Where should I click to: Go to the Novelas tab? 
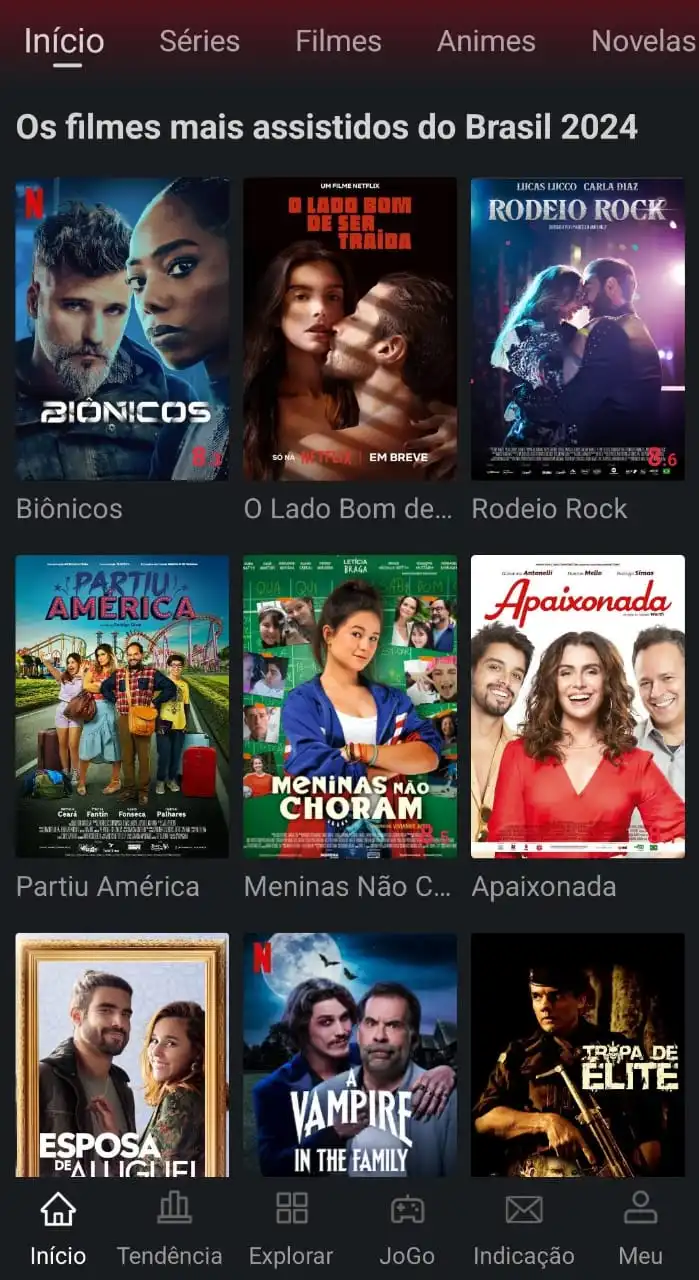643,41
